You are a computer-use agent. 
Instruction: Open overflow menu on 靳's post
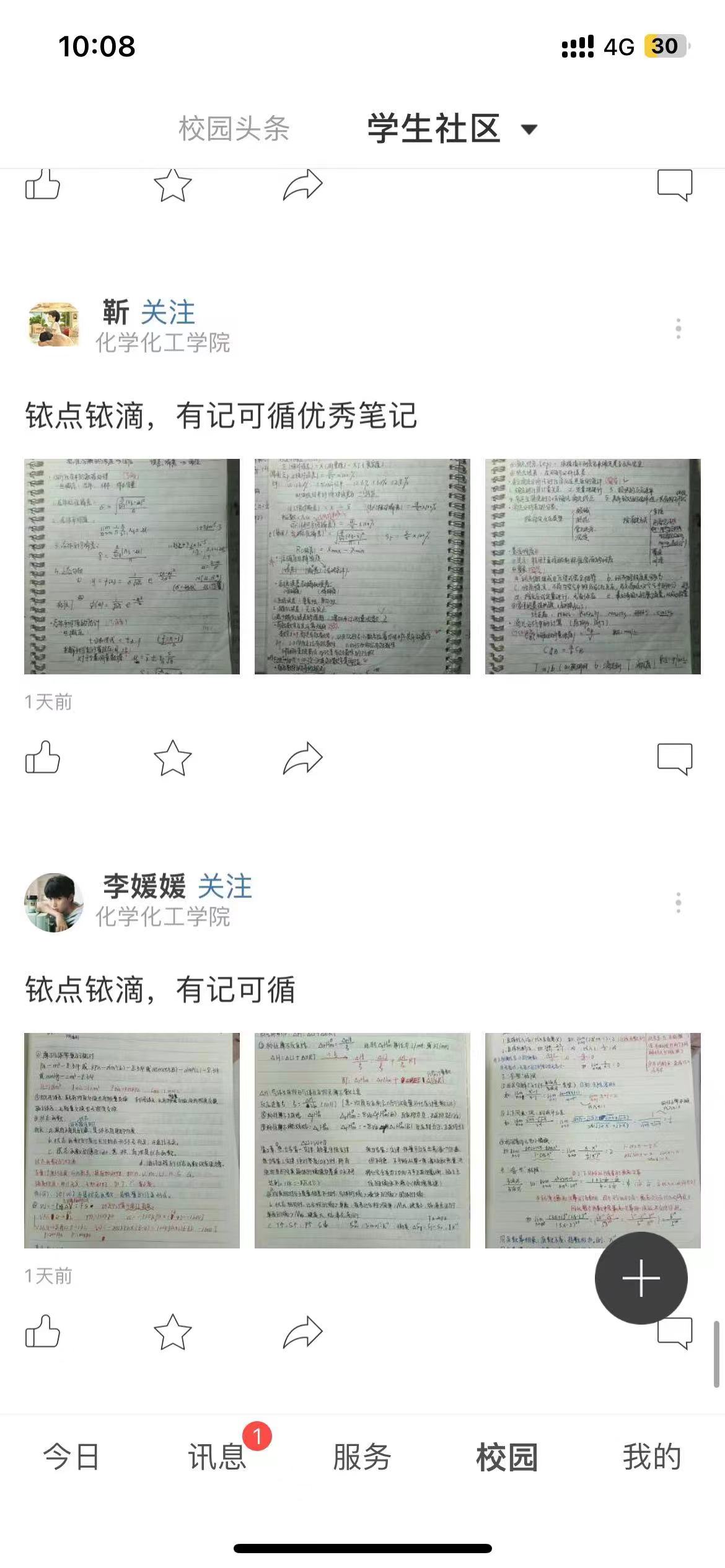pos(678,329)
